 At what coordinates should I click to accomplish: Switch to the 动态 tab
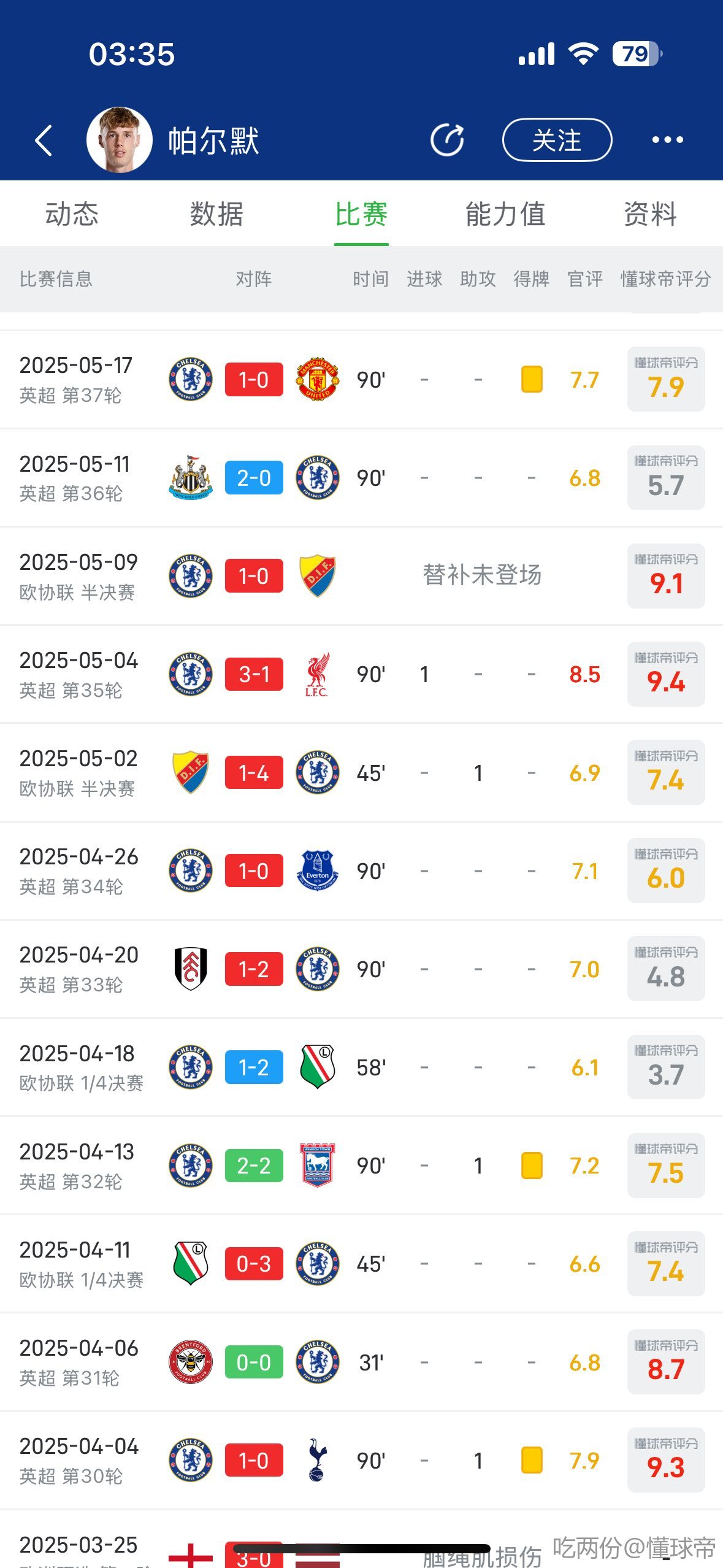click(x=72, y=214)
